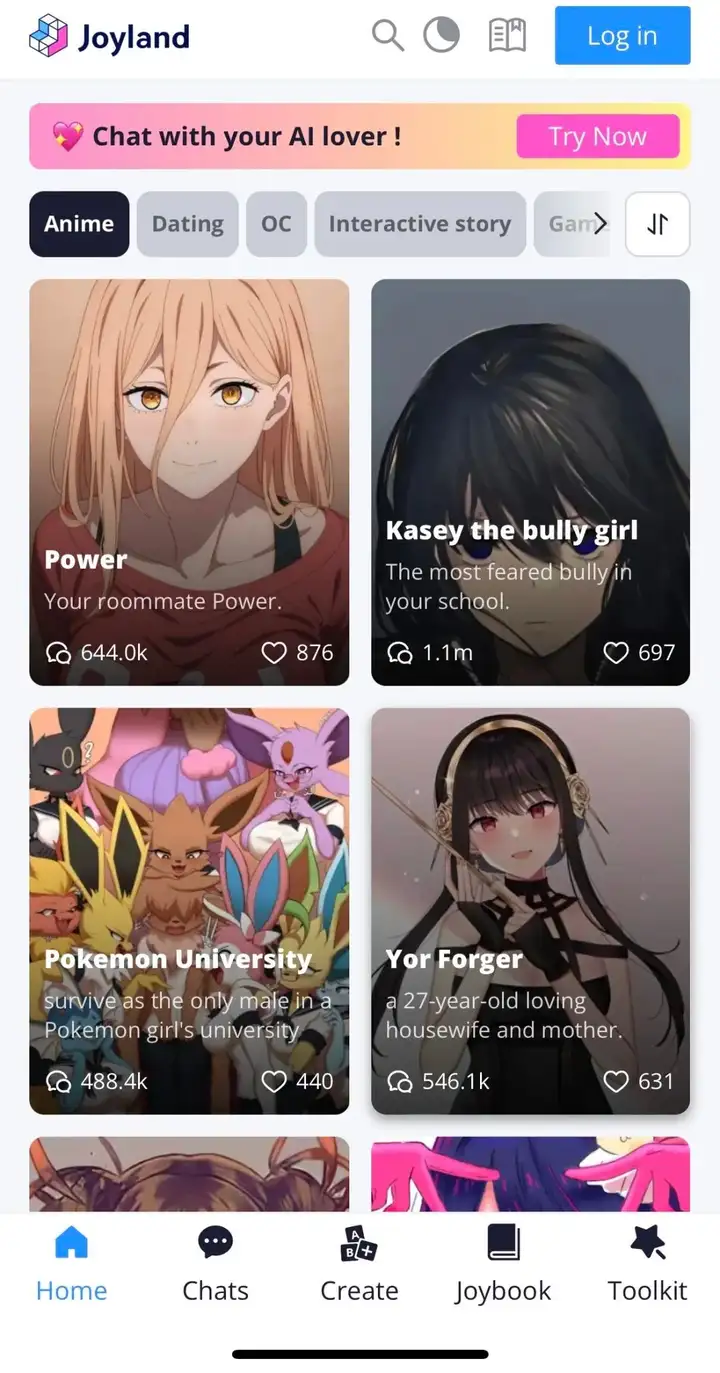The height and width of the screenshot is (1373, 720).
Task: Go to the Home tab
Action: point(71,1265)
